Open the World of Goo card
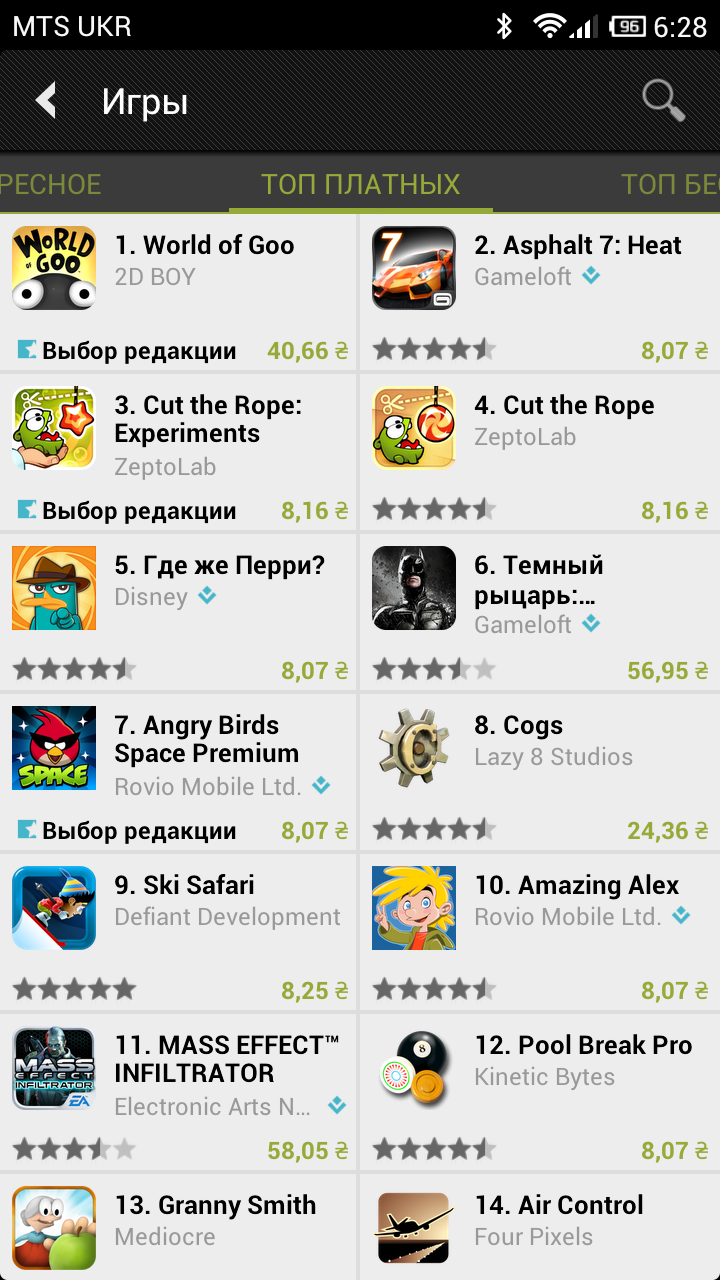The image size is (720, 1280). (178, 292)
